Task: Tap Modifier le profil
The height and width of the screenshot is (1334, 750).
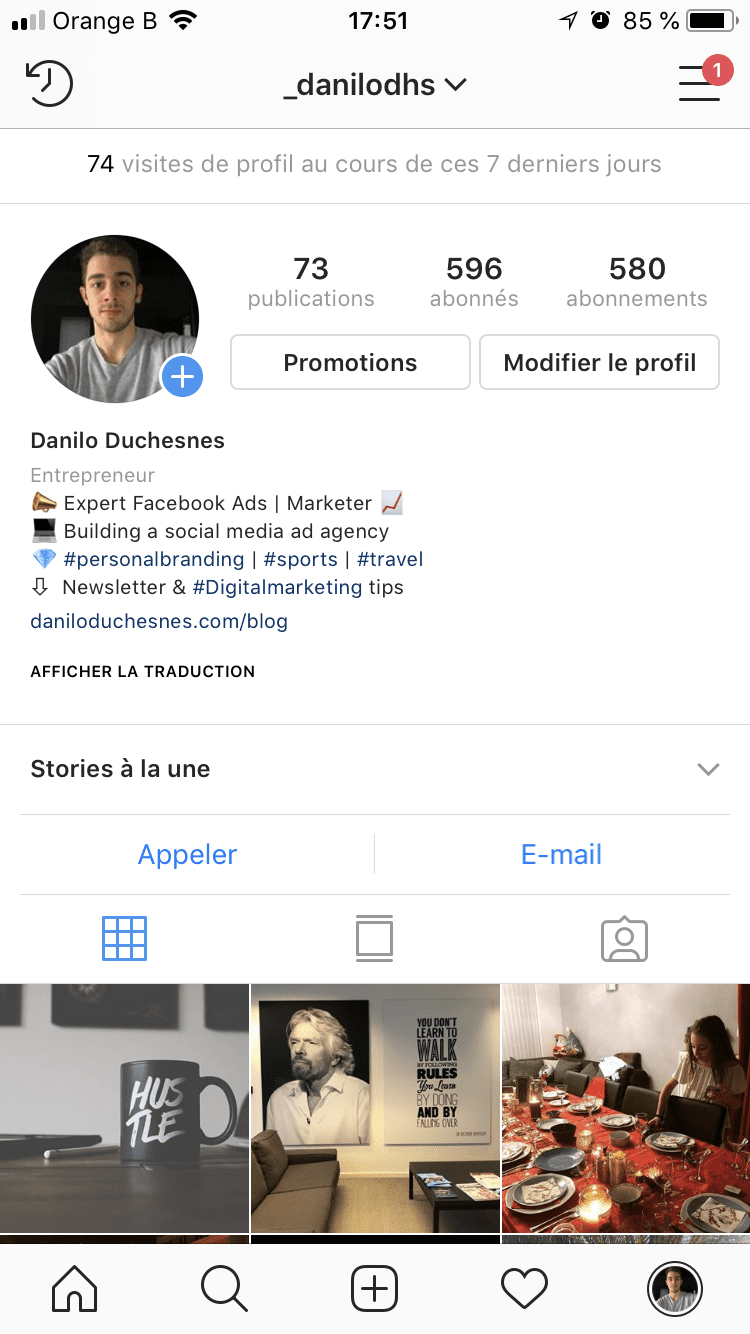Action: 599,362
